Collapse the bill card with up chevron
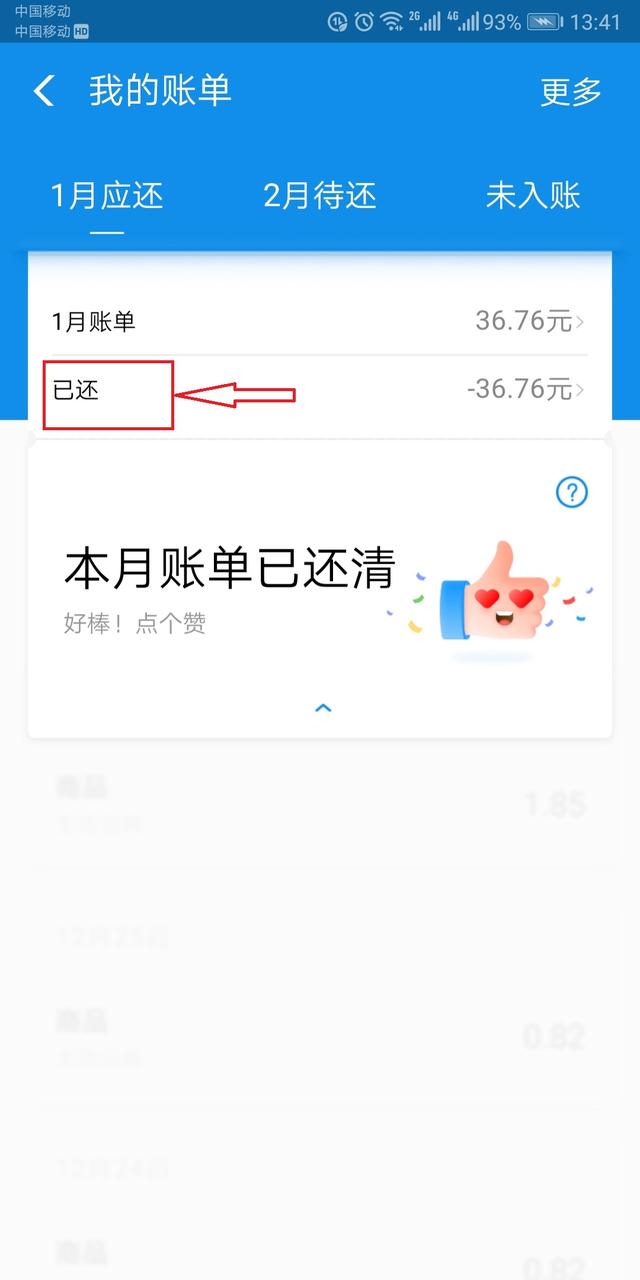640x1280 pixels. pos(322,708)
